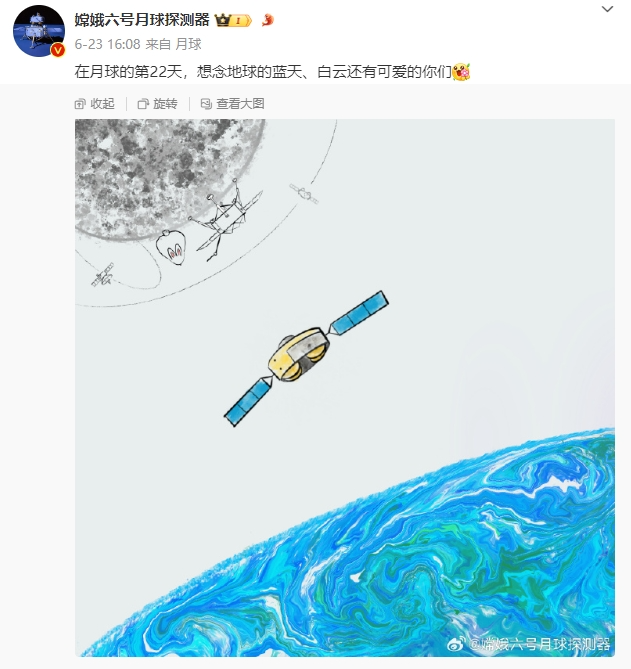Rotate the image with 旋转
The width and height of the screenshot is (631, 669).
(x=158, y=103)
